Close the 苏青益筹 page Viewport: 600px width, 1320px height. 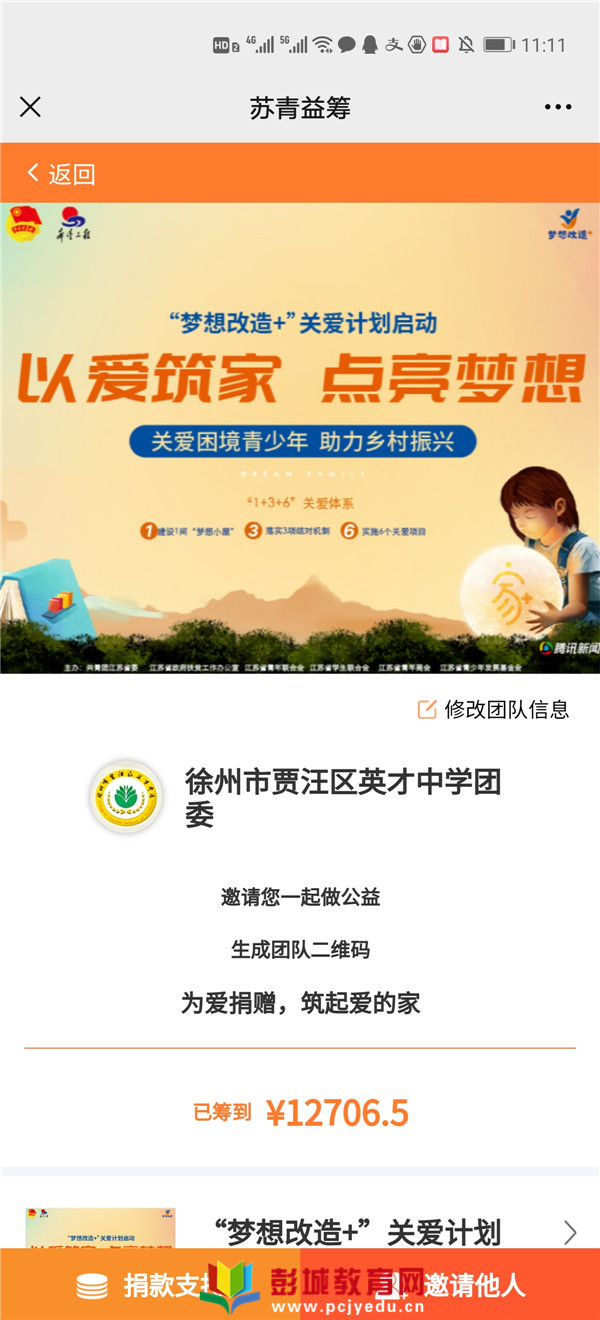30,107
